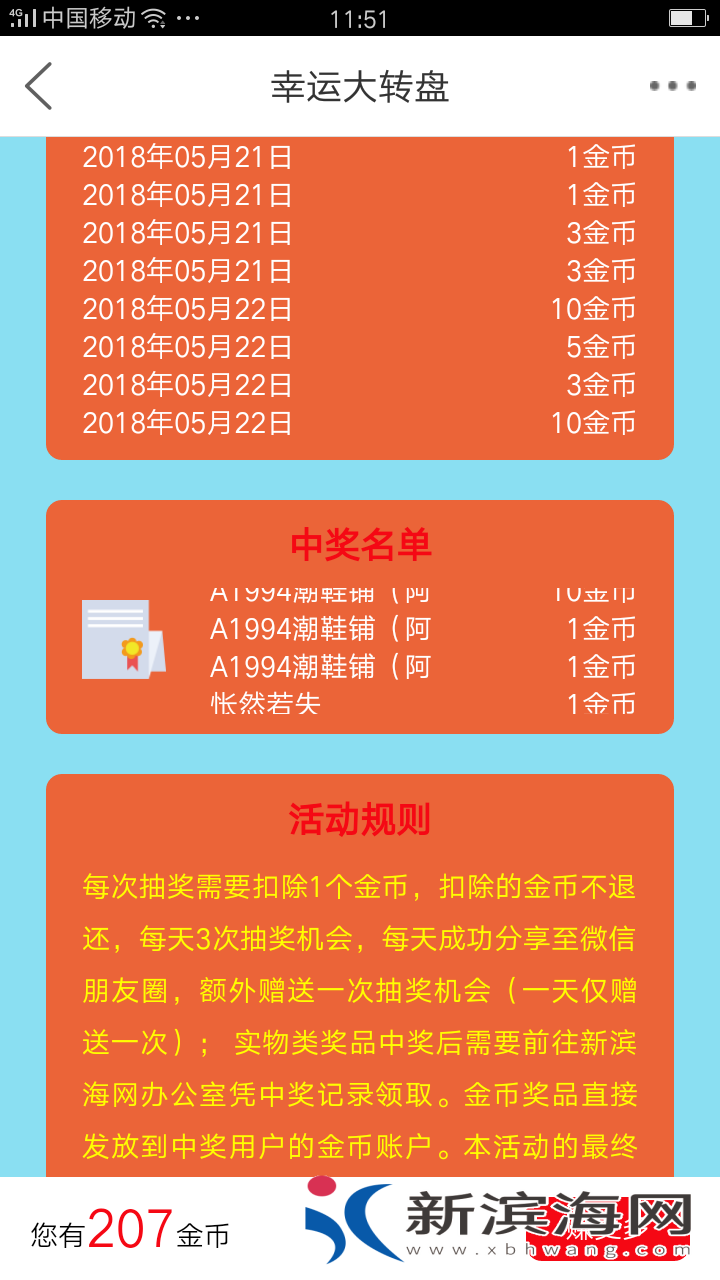Image resolution: width=720 pixels, height=1280 pixels.
Task: Open the three-dot overflow menu
Action: point(672,86)
